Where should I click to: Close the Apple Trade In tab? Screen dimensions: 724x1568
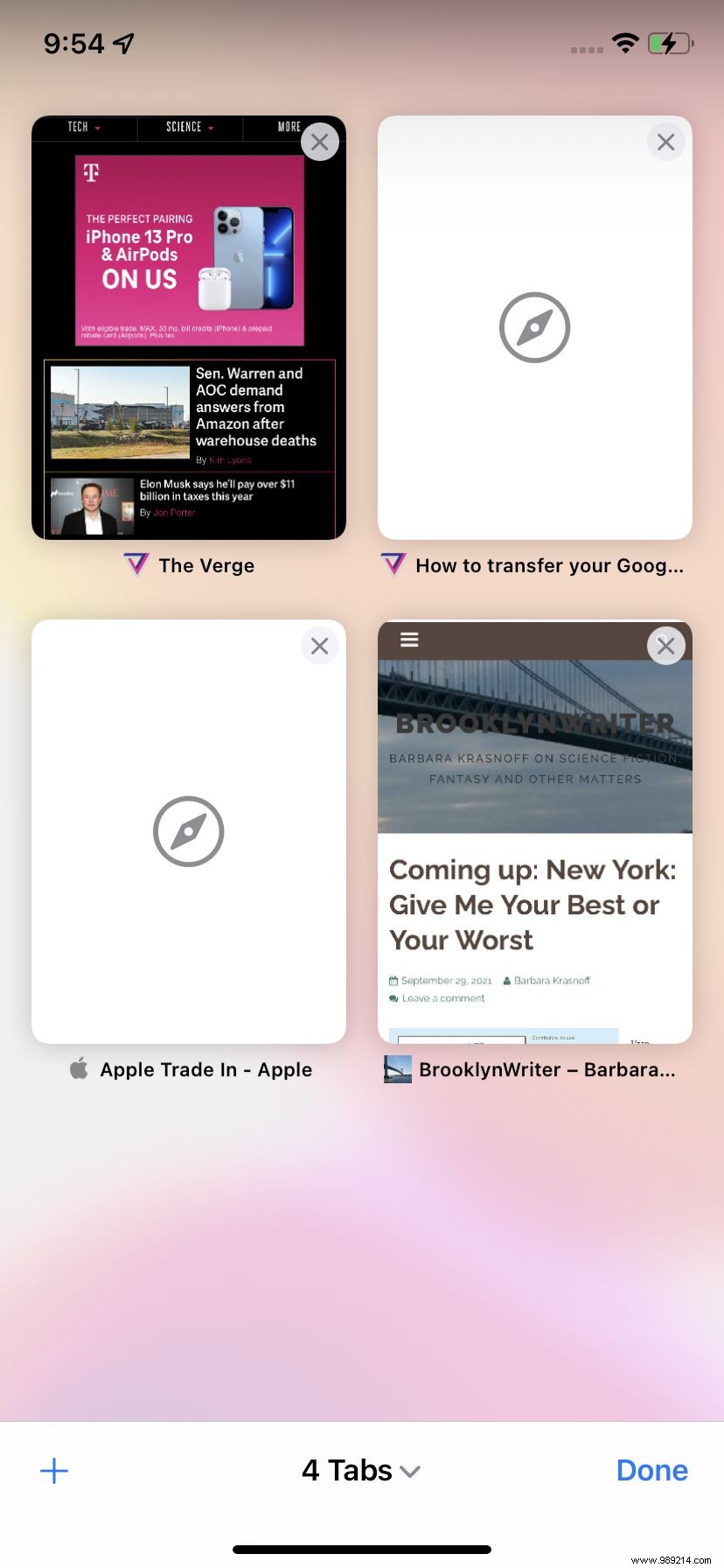pyautogui.click(x=319, y=646)
